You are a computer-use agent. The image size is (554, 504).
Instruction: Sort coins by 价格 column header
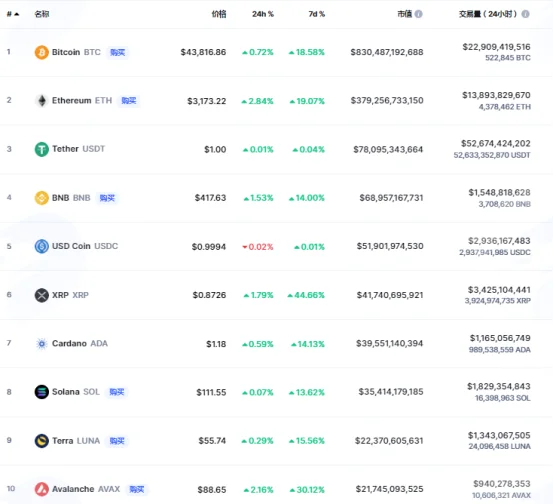coord(219,14)
